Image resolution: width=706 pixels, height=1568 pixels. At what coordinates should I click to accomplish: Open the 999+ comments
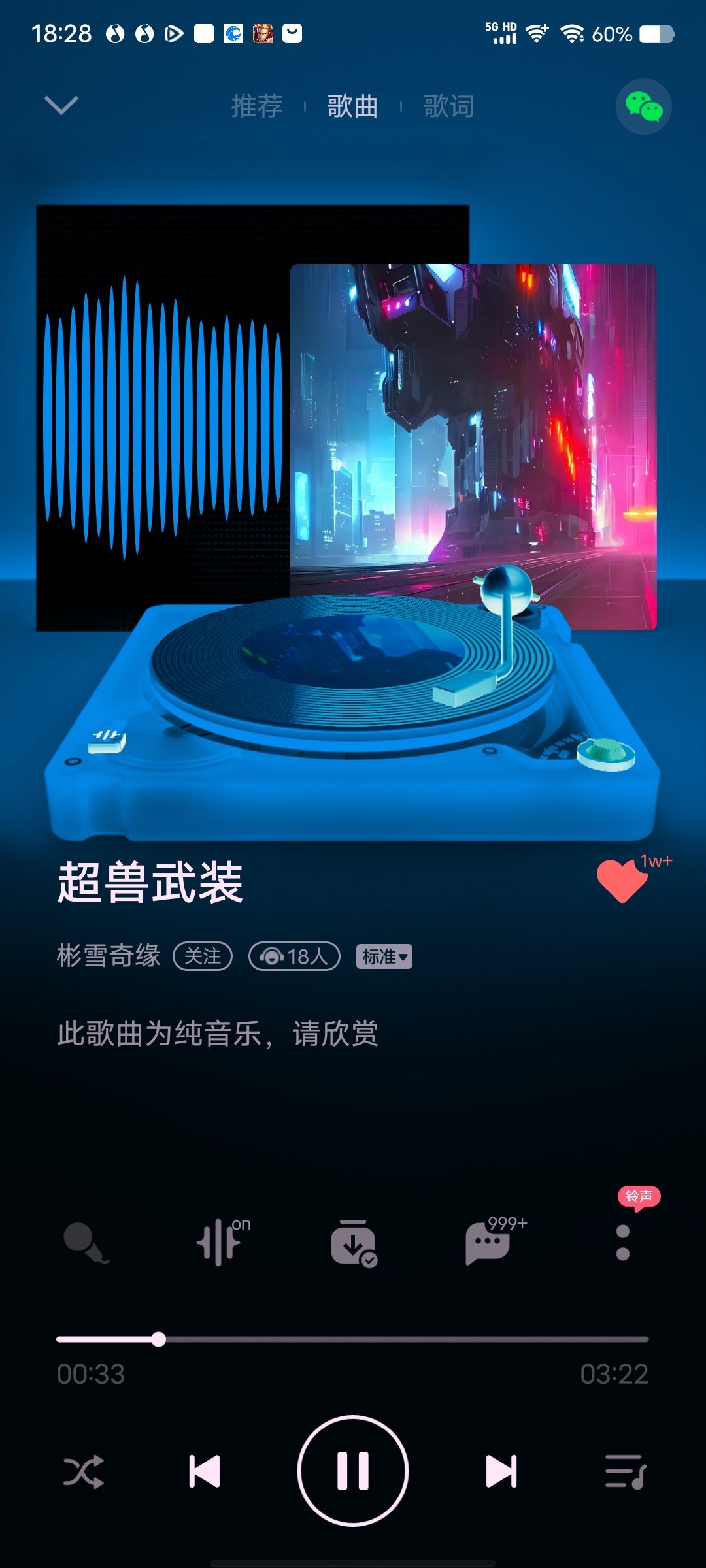pos(488,1242)
